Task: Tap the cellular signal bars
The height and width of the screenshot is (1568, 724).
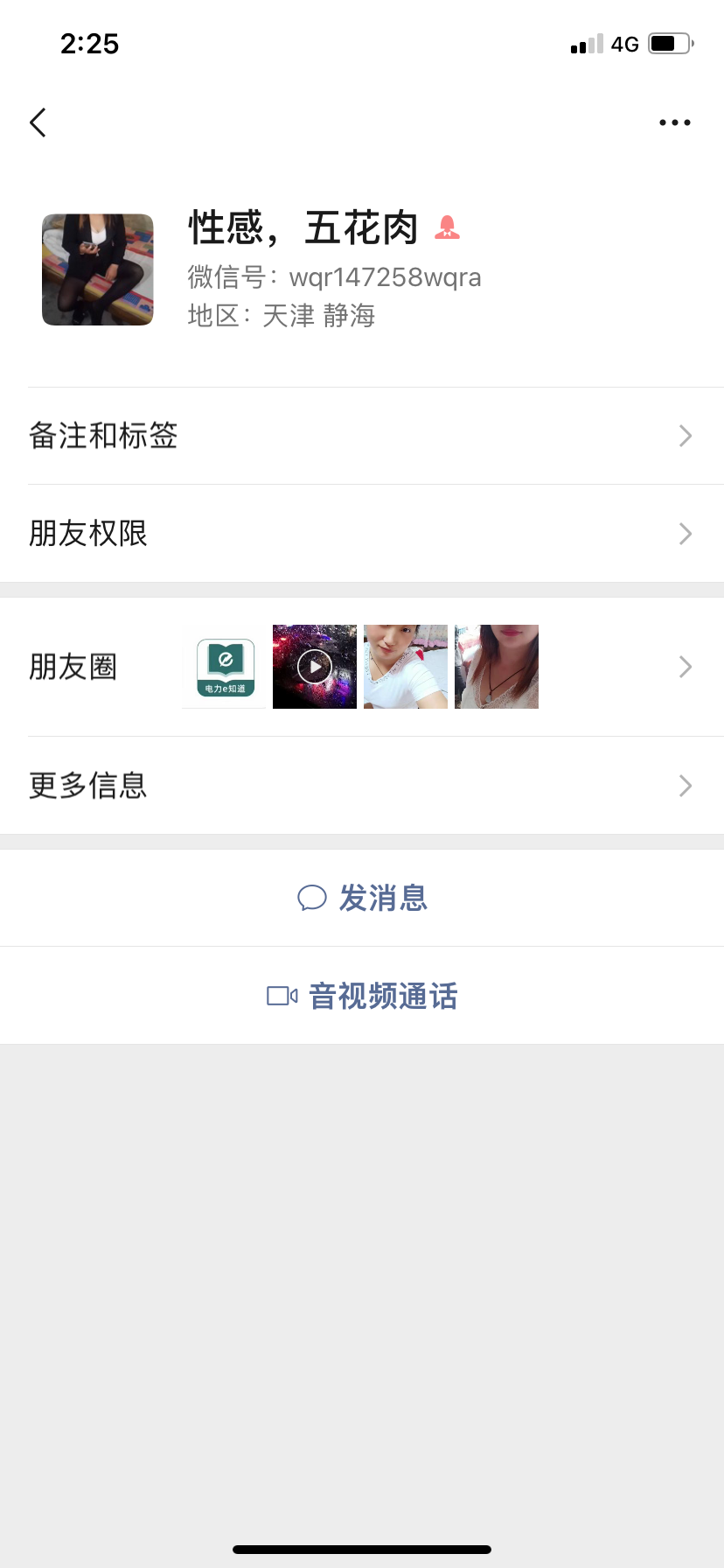Action: tap(585, 44)
